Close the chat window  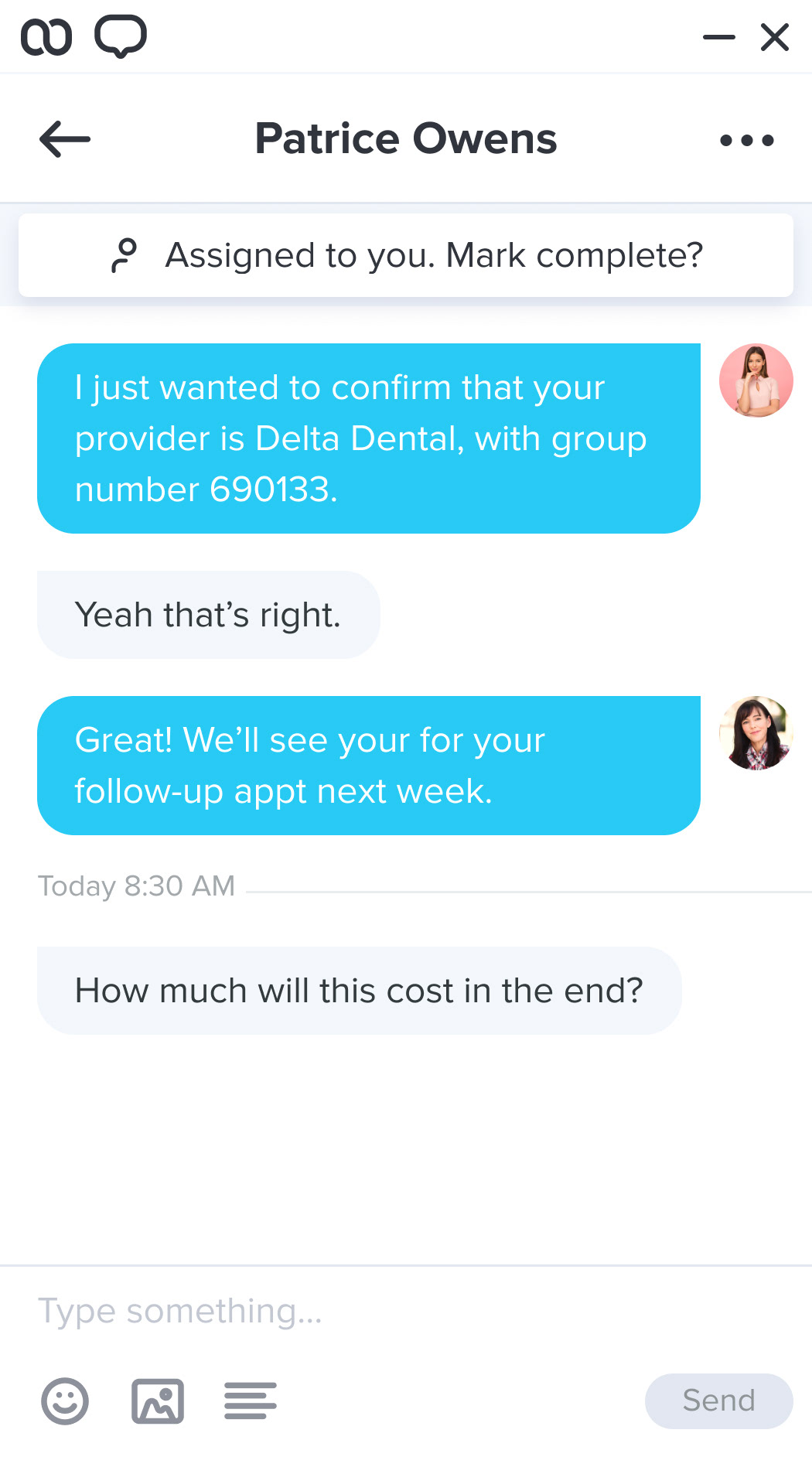(x=775, y=37)
